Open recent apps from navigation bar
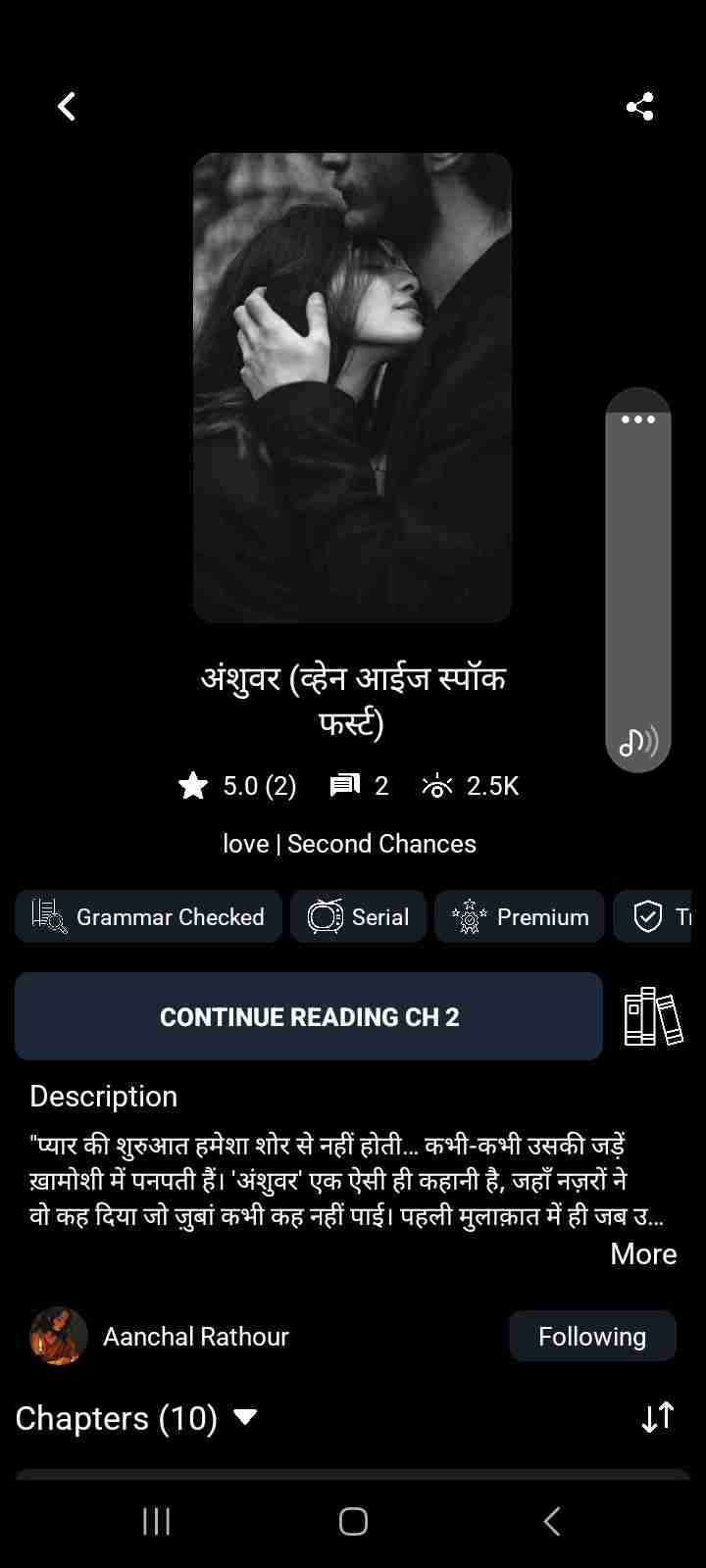This screenshot has height=1568, width=706. coord(156,1521)
